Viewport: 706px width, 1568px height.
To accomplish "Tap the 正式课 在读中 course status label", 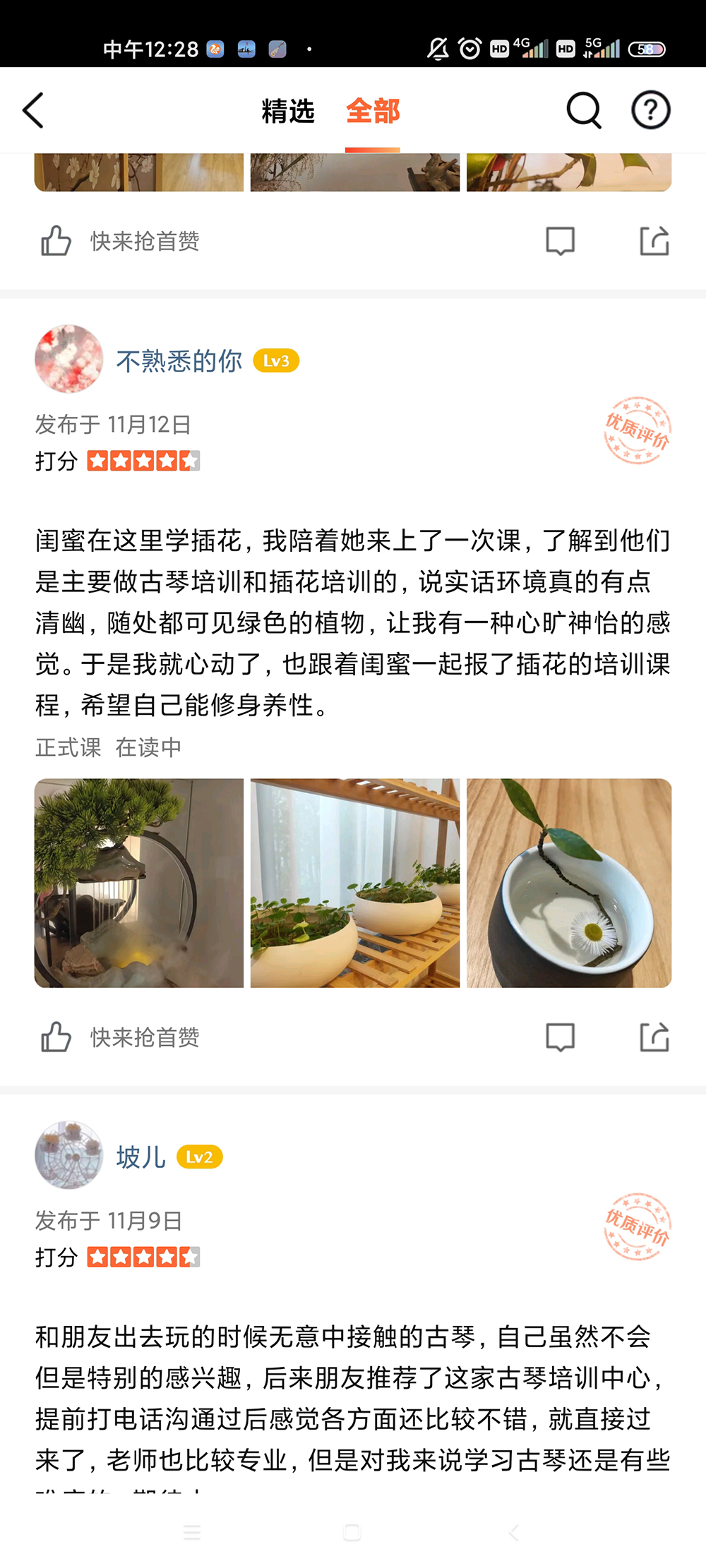I will point(107,749).
